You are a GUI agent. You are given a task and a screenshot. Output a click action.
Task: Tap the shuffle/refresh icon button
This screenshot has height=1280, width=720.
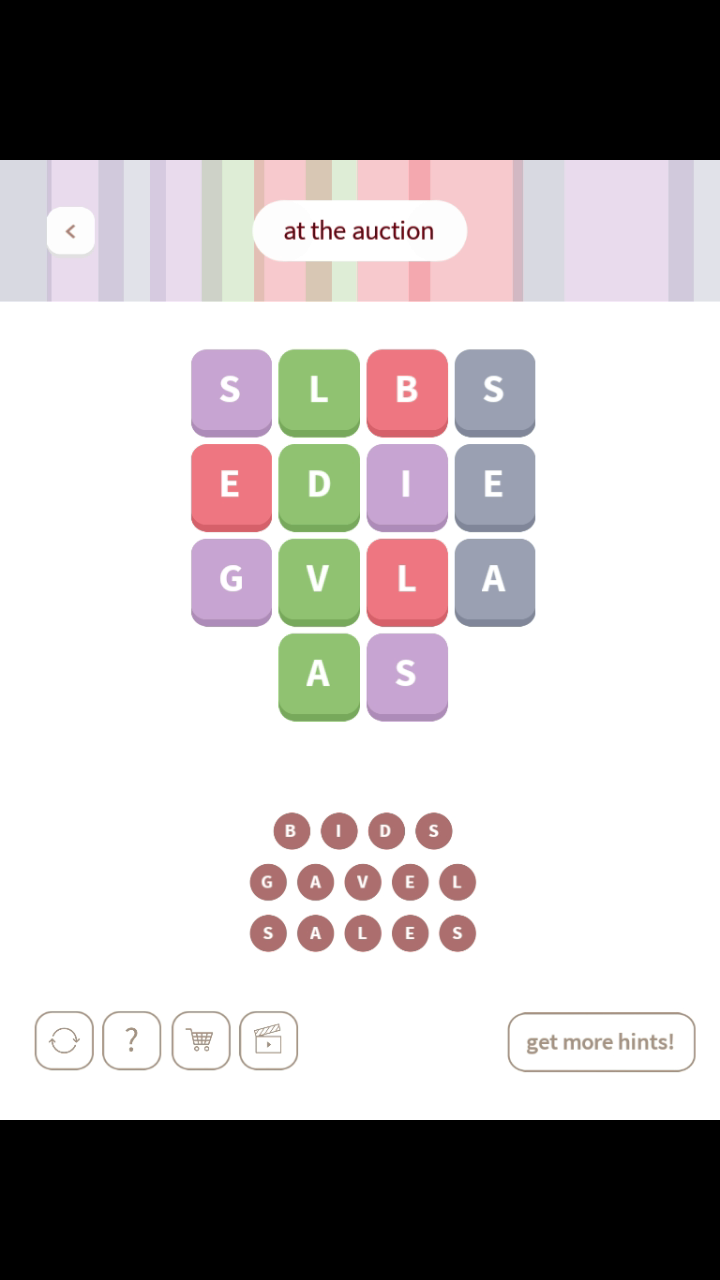(64, 1041)
